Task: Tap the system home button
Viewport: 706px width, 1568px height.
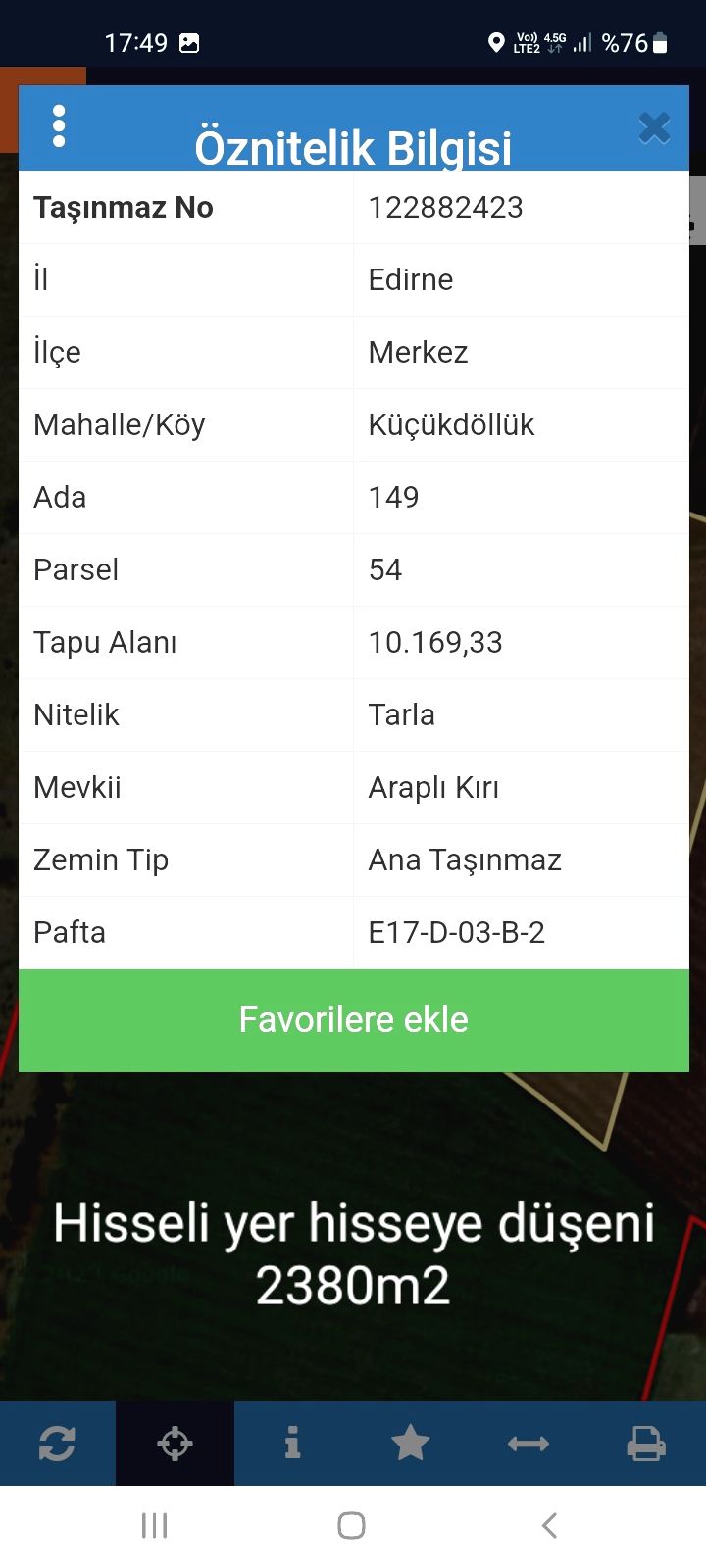Action: tap(351, 1525)
